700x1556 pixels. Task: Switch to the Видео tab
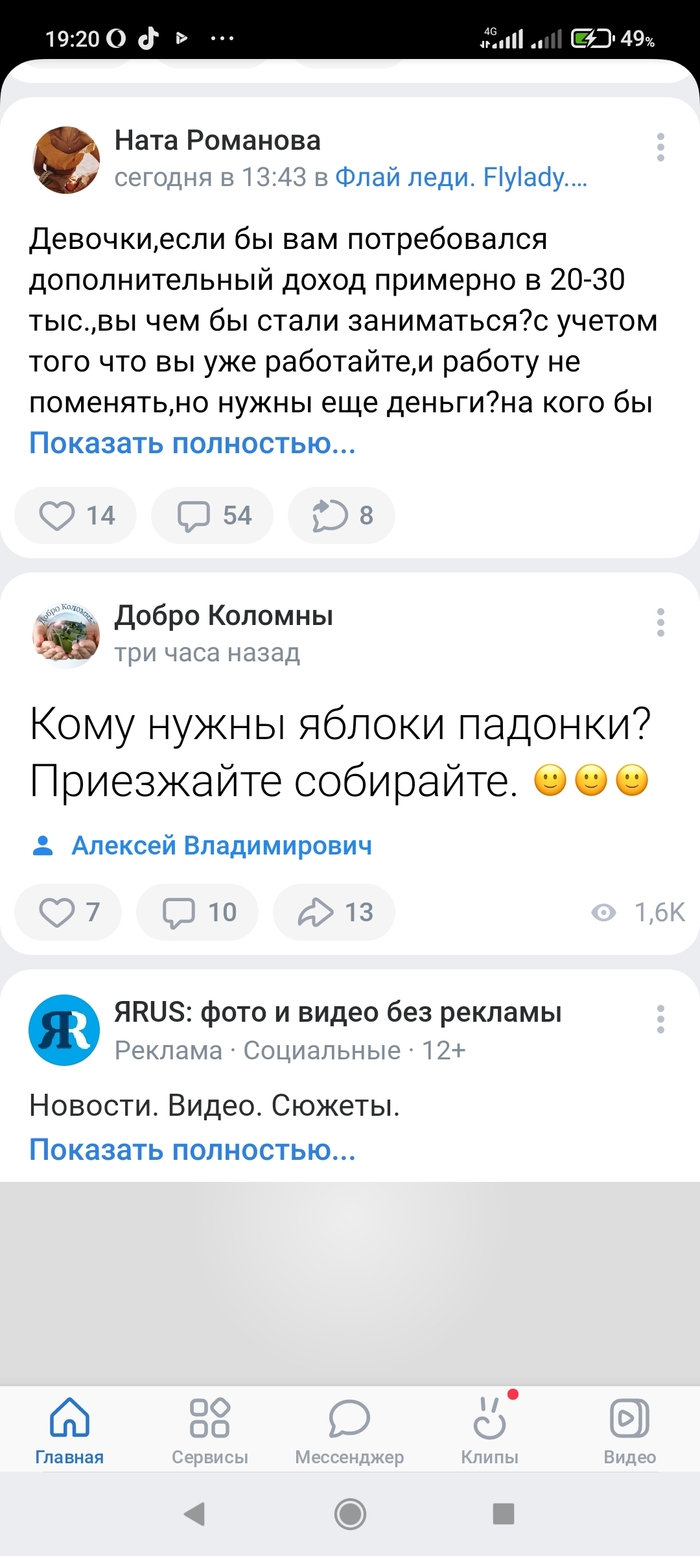click(630, 1431)
